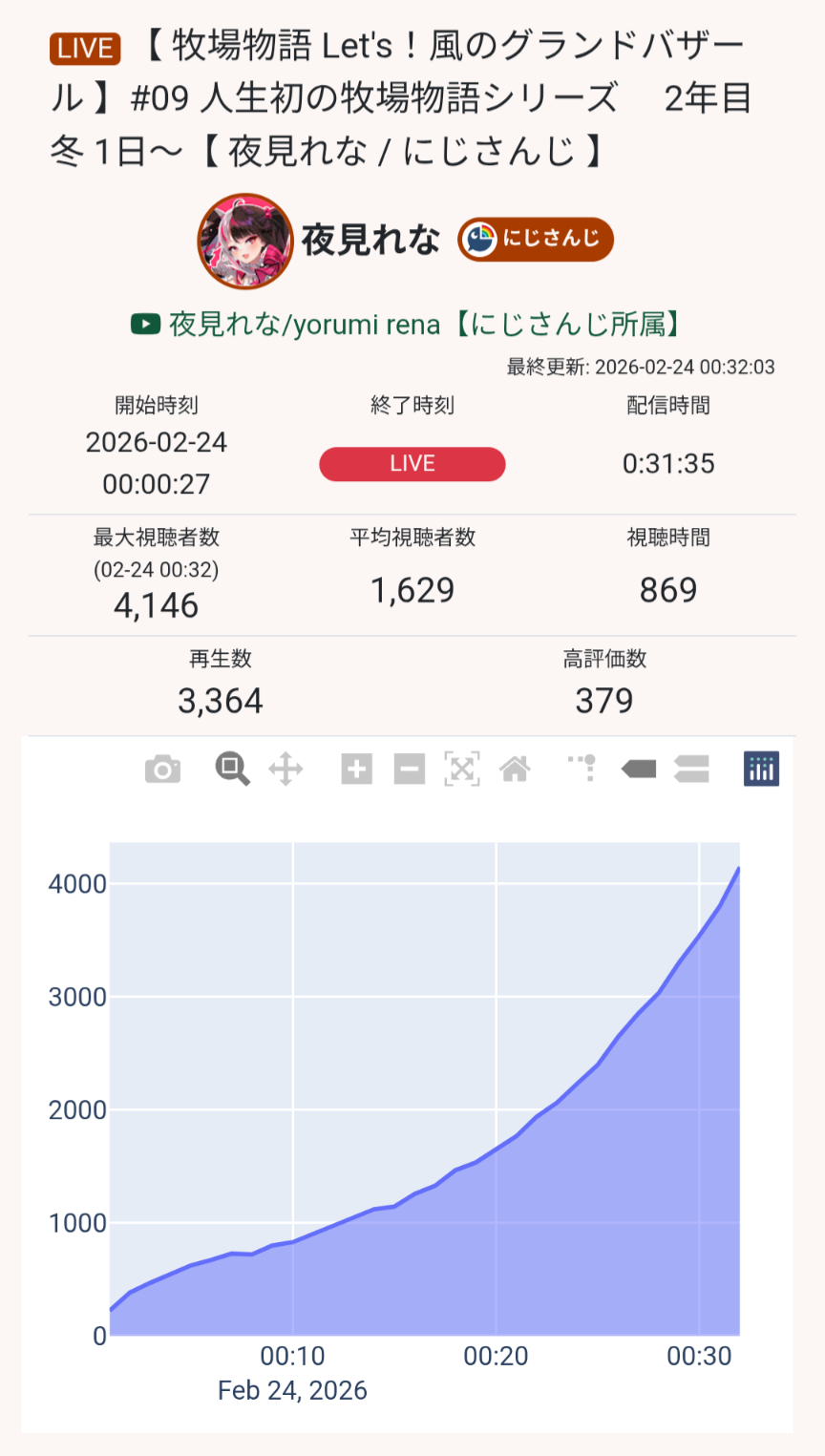Select the pan arrows tool
825x1456 pixels.
[x=286, y=769]
